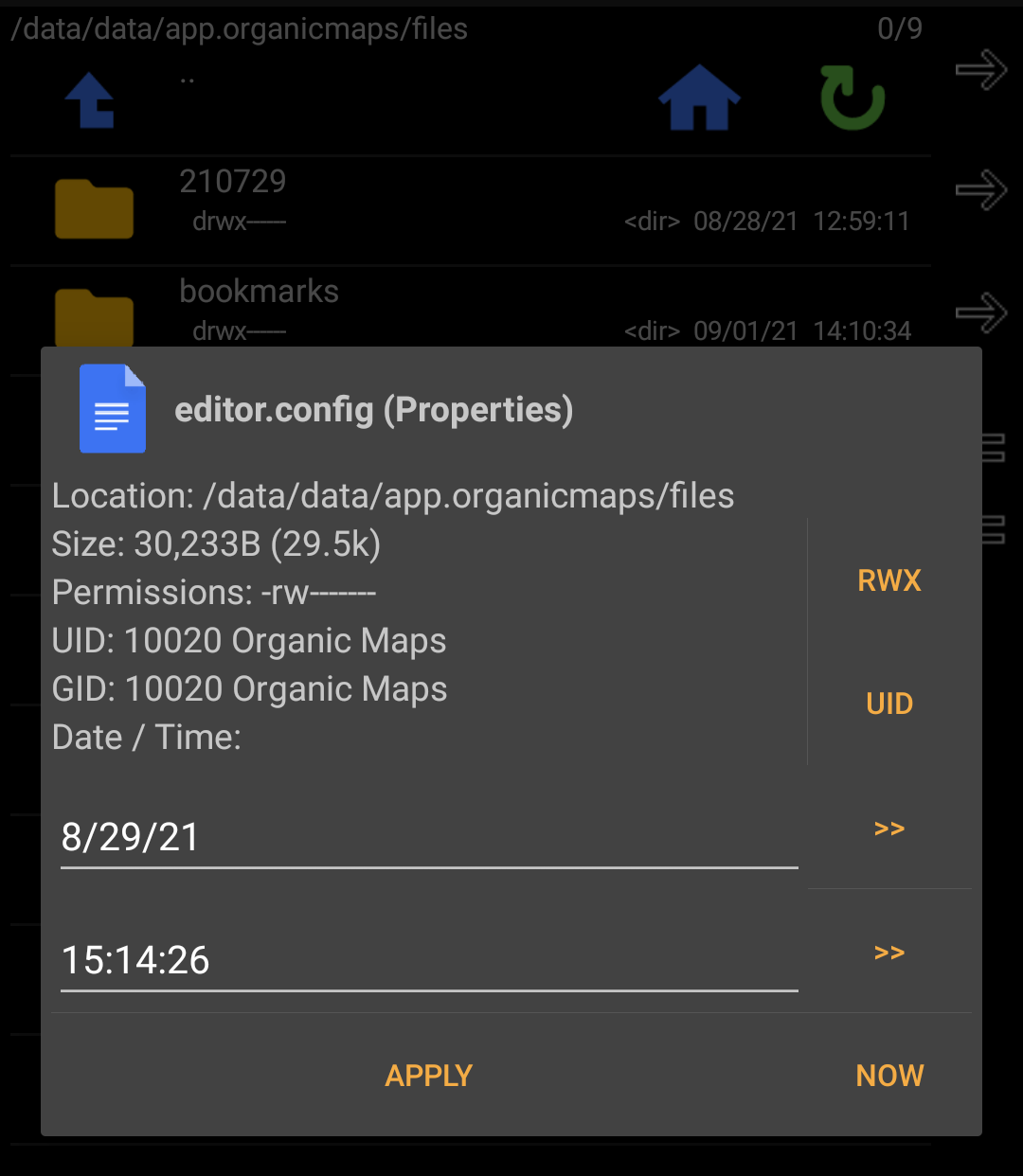1023x1176 pixels.
Task: Edit the date field showing 8/29/21
Action: [428, 837]
